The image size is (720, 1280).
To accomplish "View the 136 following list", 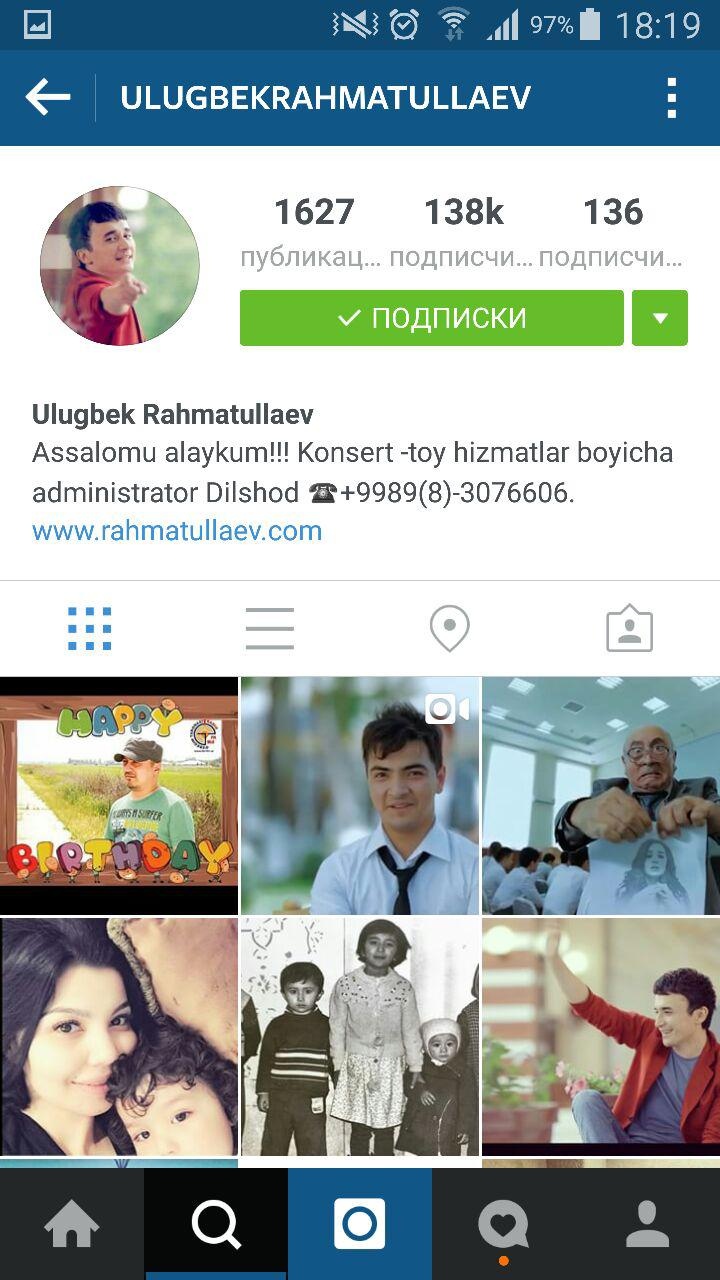I will [x=612, y=230].
